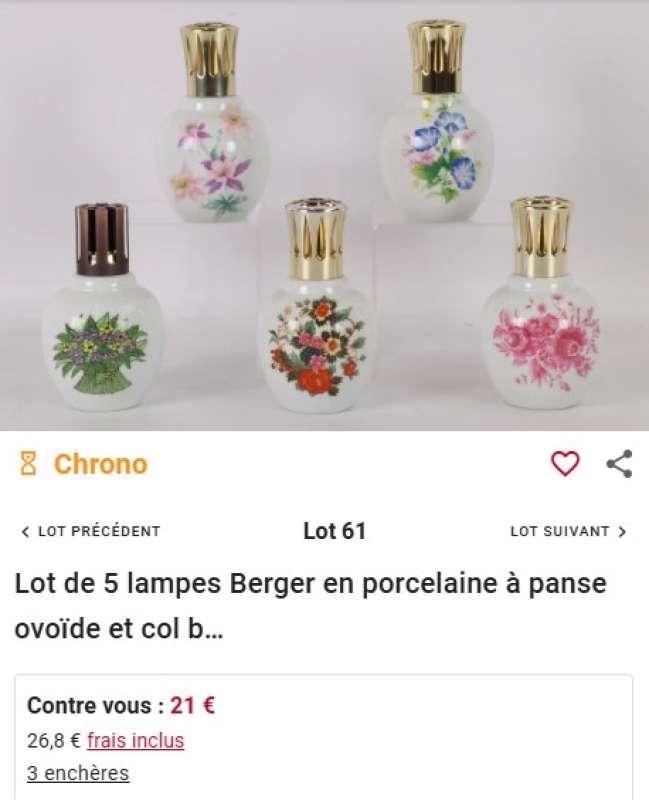Image resolution: width=649 pixels, height=800 pixels.
Task: Share this auction lot
Action: tap(619, 464)
